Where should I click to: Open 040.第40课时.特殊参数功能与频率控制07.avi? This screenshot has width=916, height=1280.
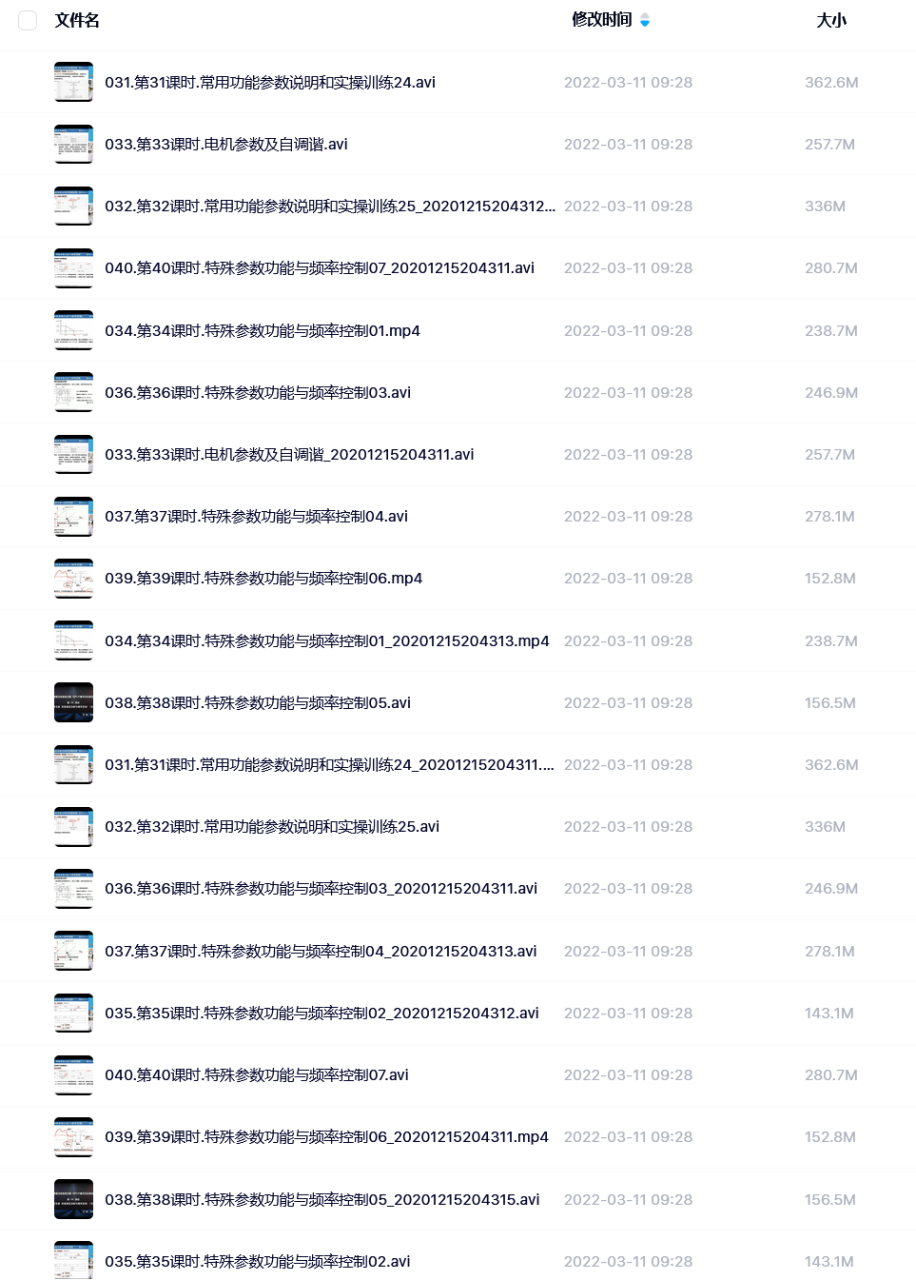256,1075
